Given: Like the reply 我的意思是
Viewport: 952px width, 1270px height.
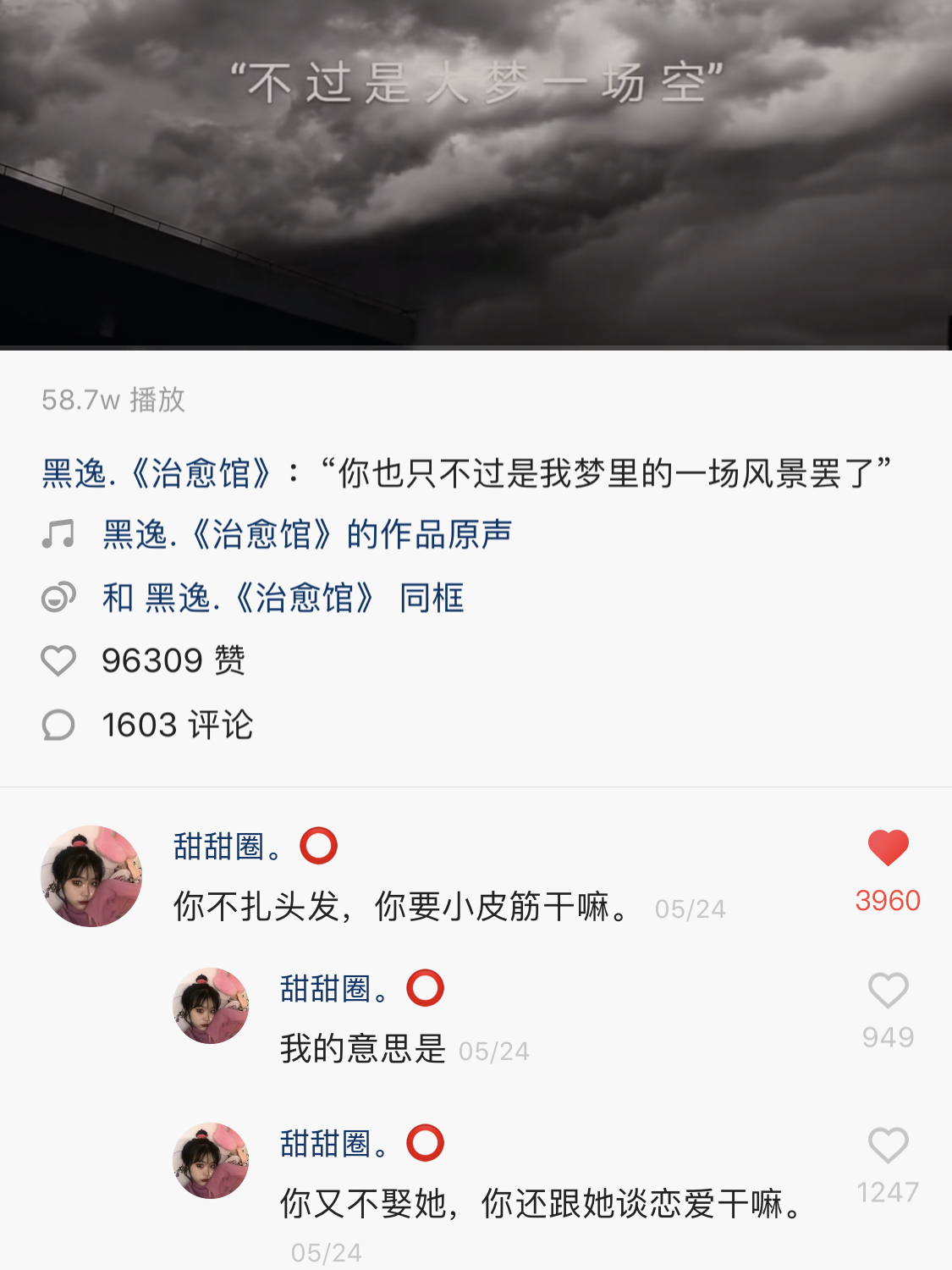Looking at the screenshot, I should click(888, 990).
